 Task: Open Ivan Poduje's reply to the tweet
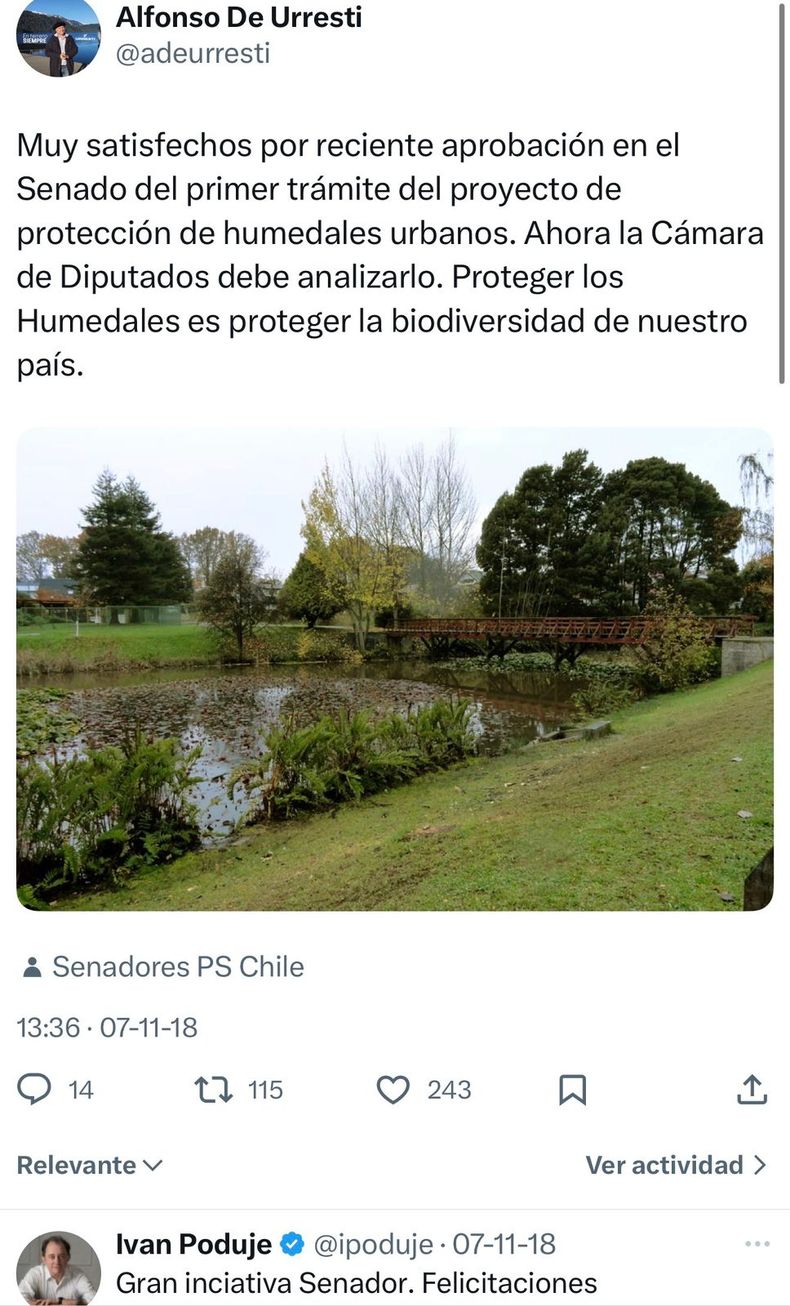point(357,1283)
